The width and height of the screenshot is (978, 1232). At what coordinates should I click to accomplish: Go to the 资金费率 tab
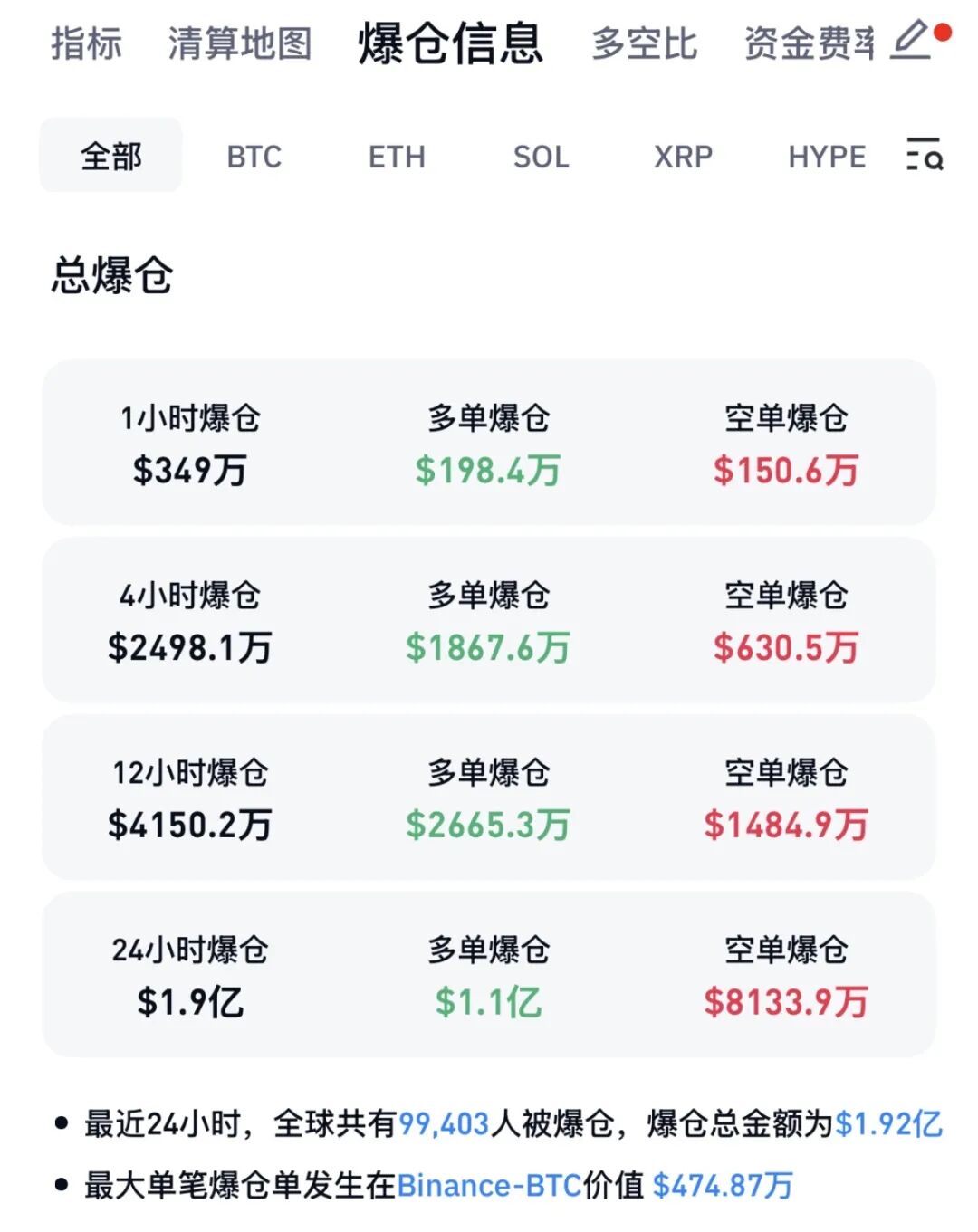[x=809, y=43]
